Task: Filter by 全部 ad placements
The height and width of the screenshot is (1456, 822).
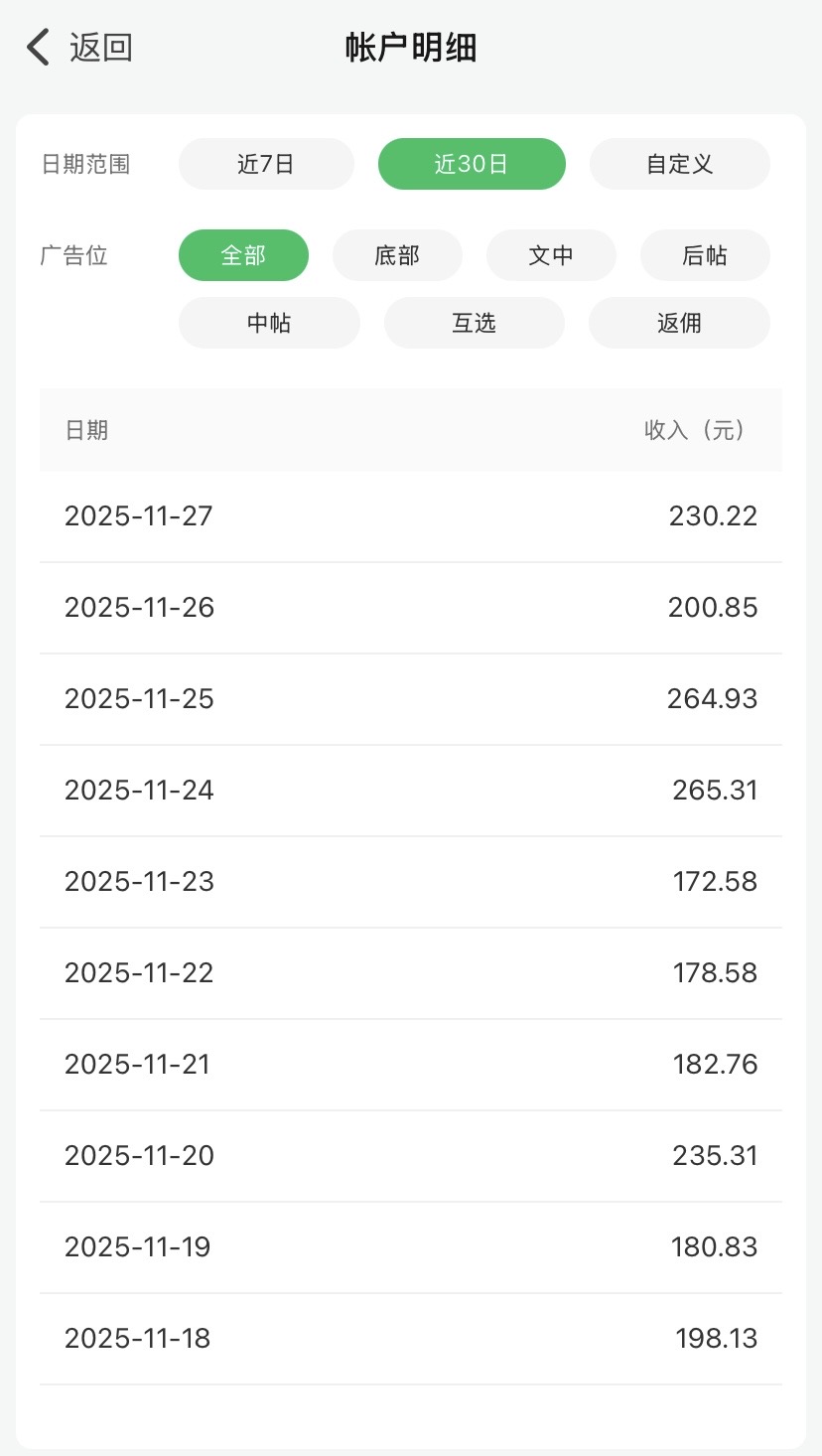Action: click(243, 255)
